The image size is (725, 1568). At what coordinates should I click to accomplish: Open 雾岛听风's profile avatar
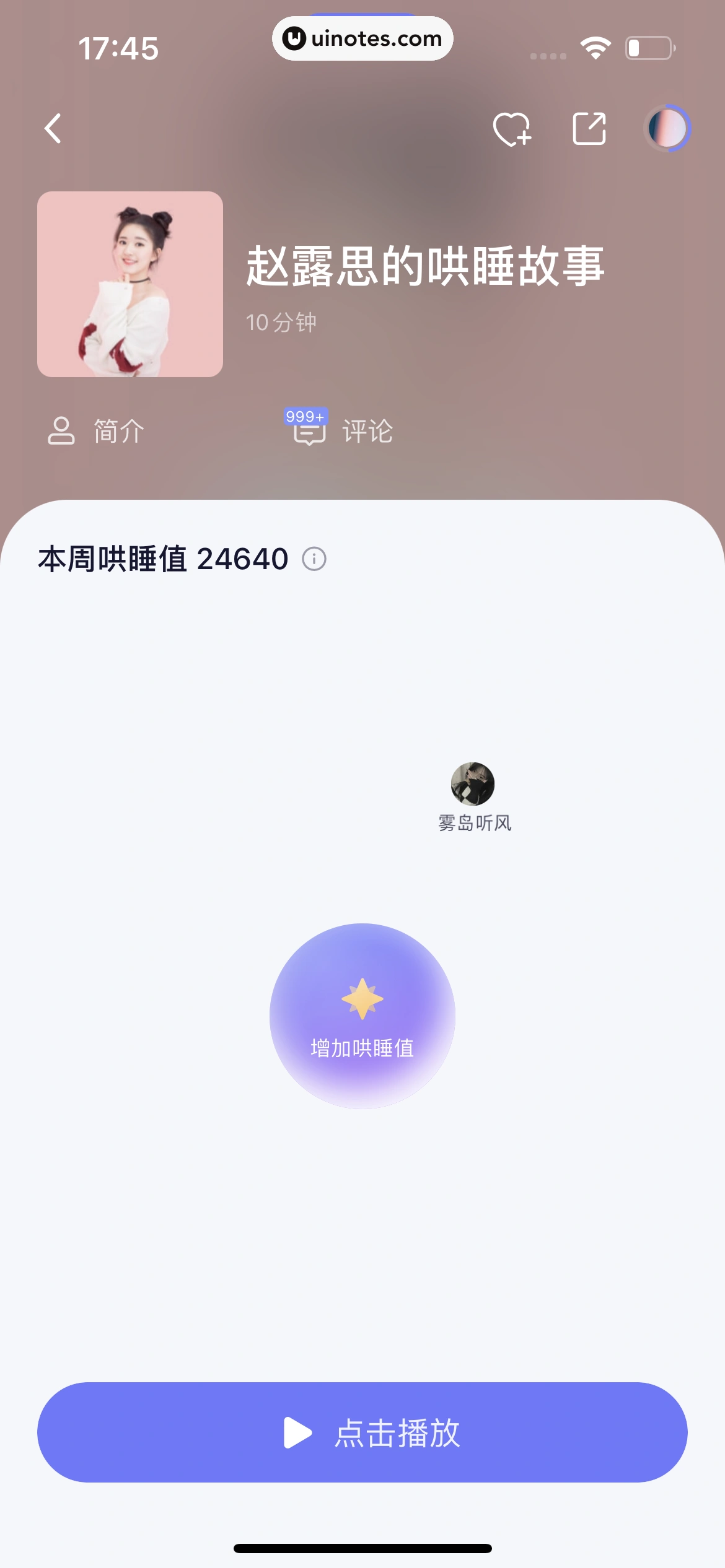[475, 783]
